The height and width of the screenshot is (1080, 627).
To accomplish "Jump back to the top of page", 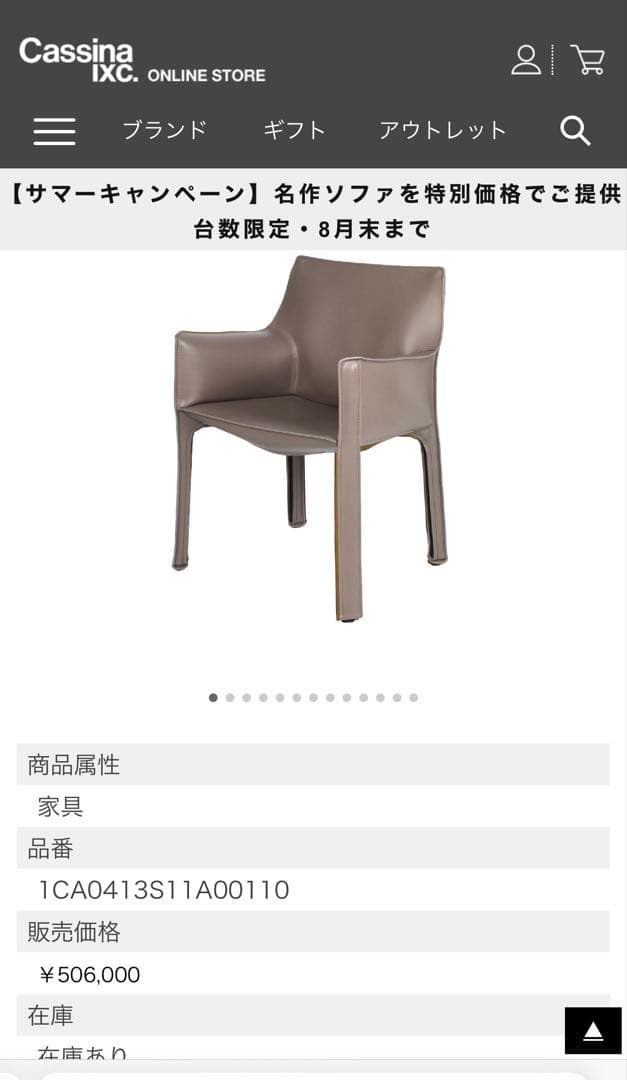I will click(x=593, y=1031).
